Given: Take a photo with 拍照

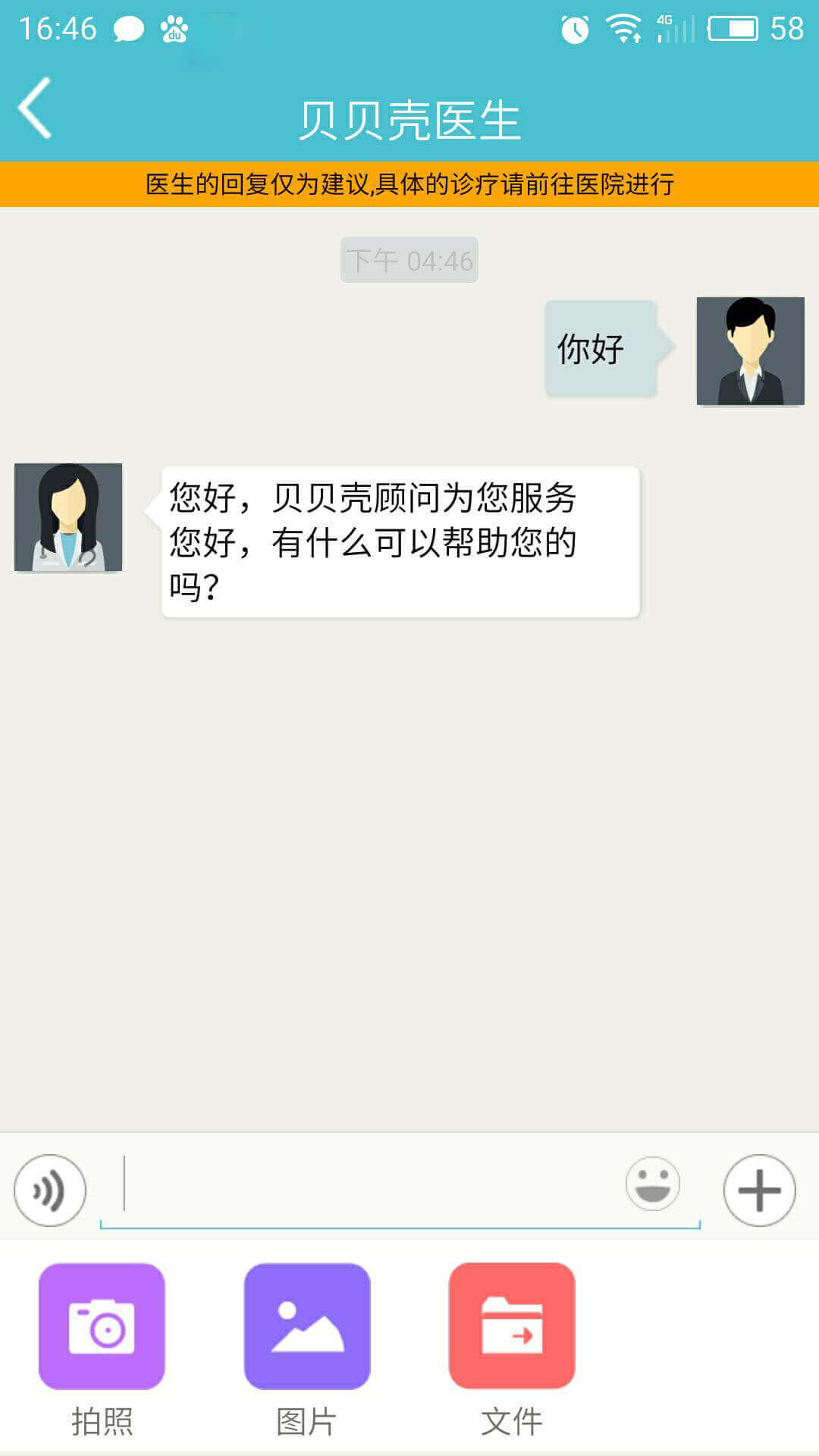Looking at the screenshot, I should (102, 1326).
